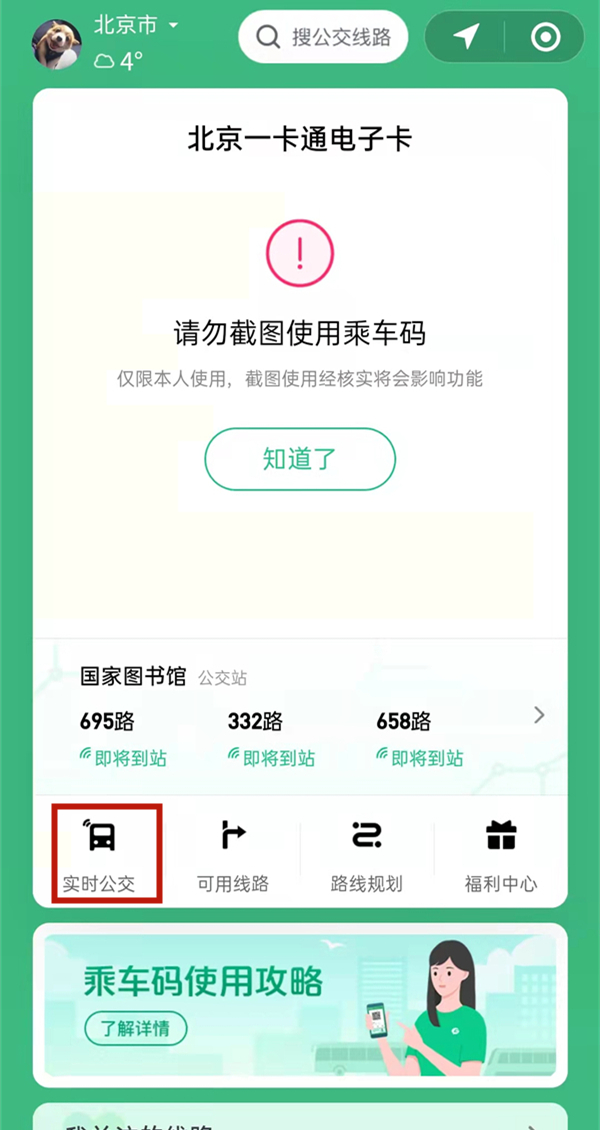Expand the 北京市 city dropdown
The height and width of the screenshot is (1130, 600).
coord(136,24)
